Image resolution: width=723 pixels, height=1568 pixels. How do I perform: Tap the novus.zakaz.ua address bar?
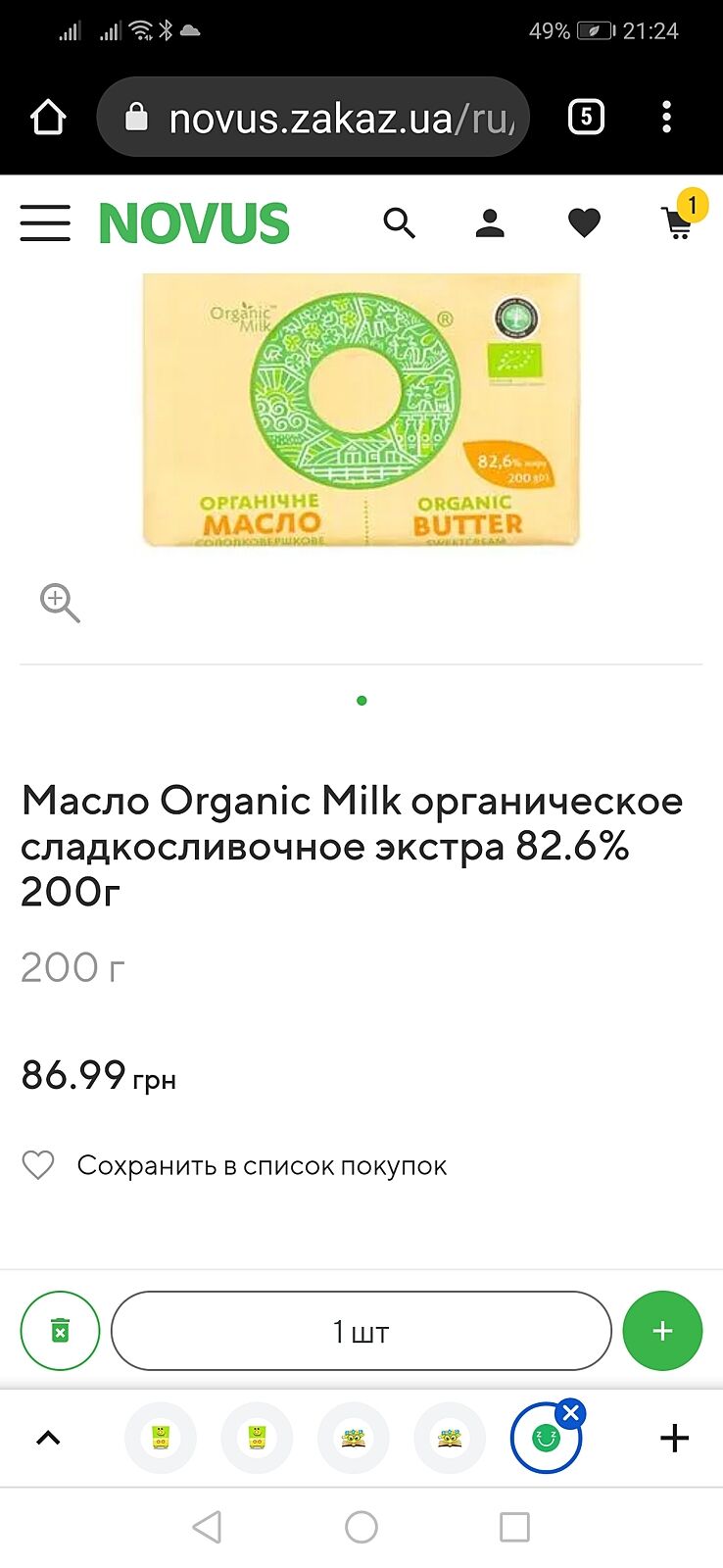point(313,118)
